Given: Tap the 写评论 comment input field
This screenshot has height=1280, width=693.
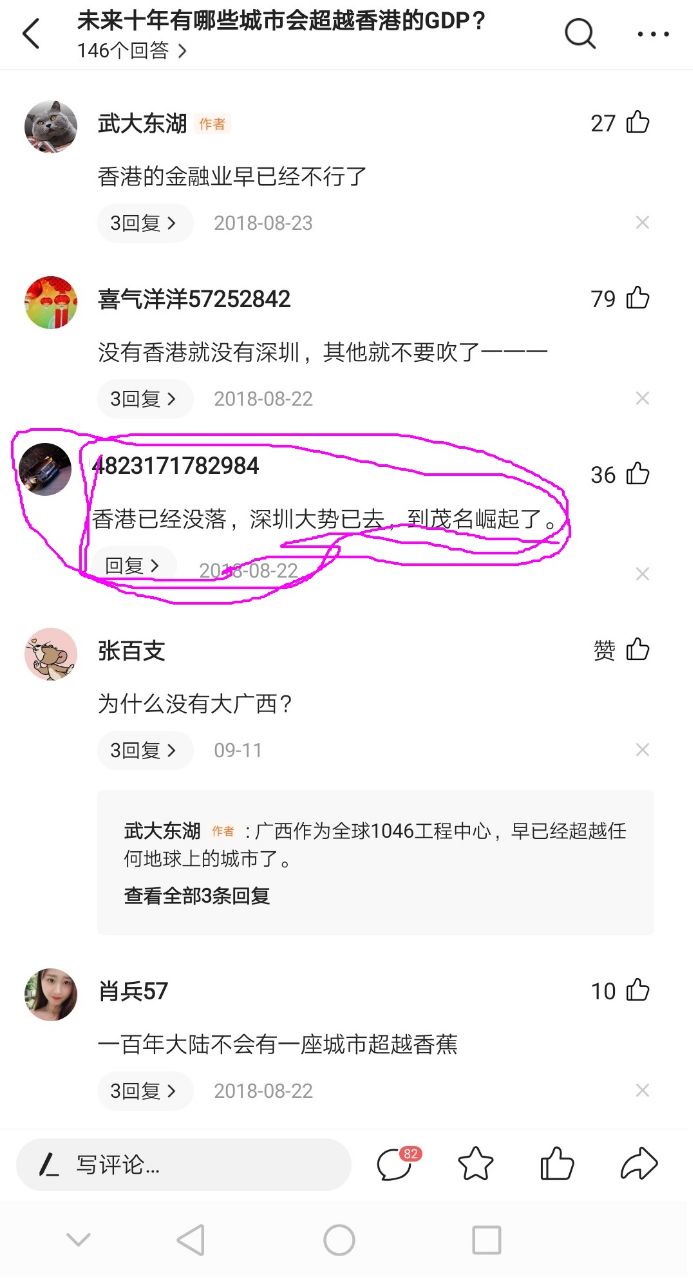Looking at the screenshot, I should click(x=184, y=1164).
